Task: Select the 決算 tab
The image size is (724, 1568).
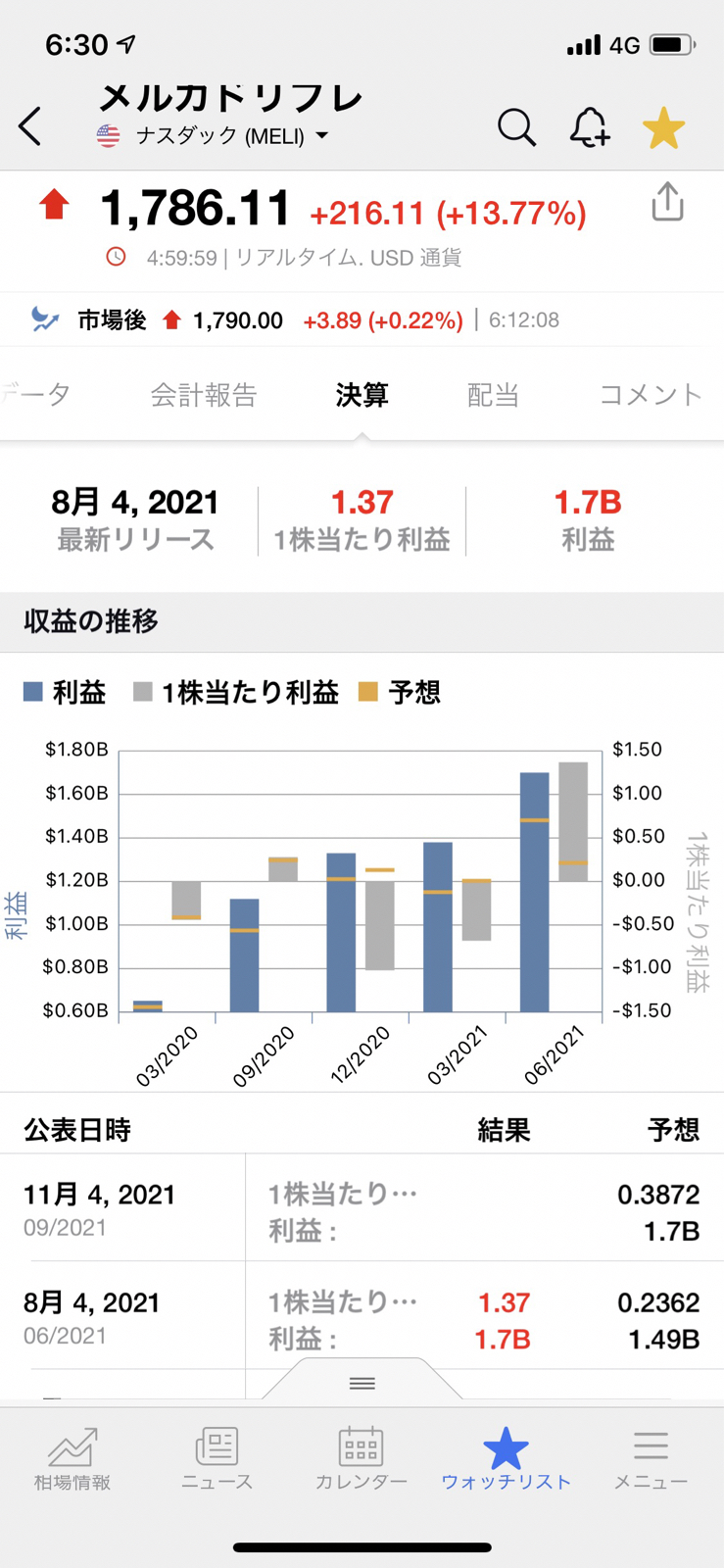Action: (x=362, y=395)
